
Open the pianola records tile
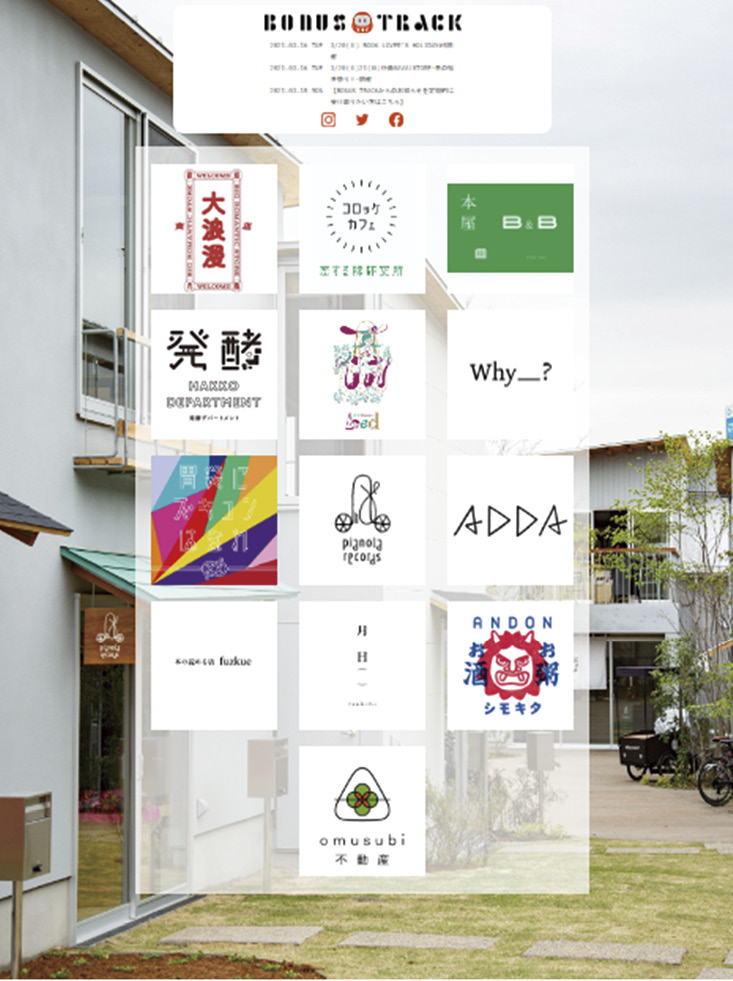(362, 520)
